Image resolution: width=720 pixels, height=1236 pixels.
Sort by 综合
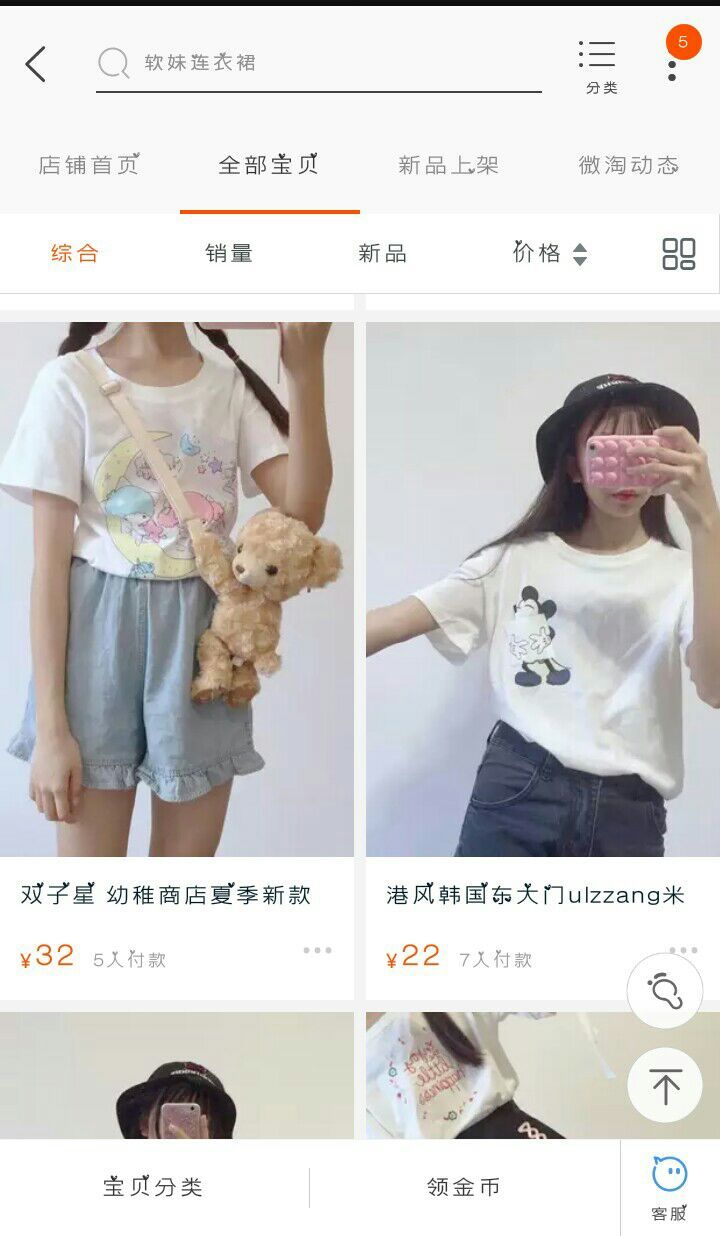click(75, 253)
